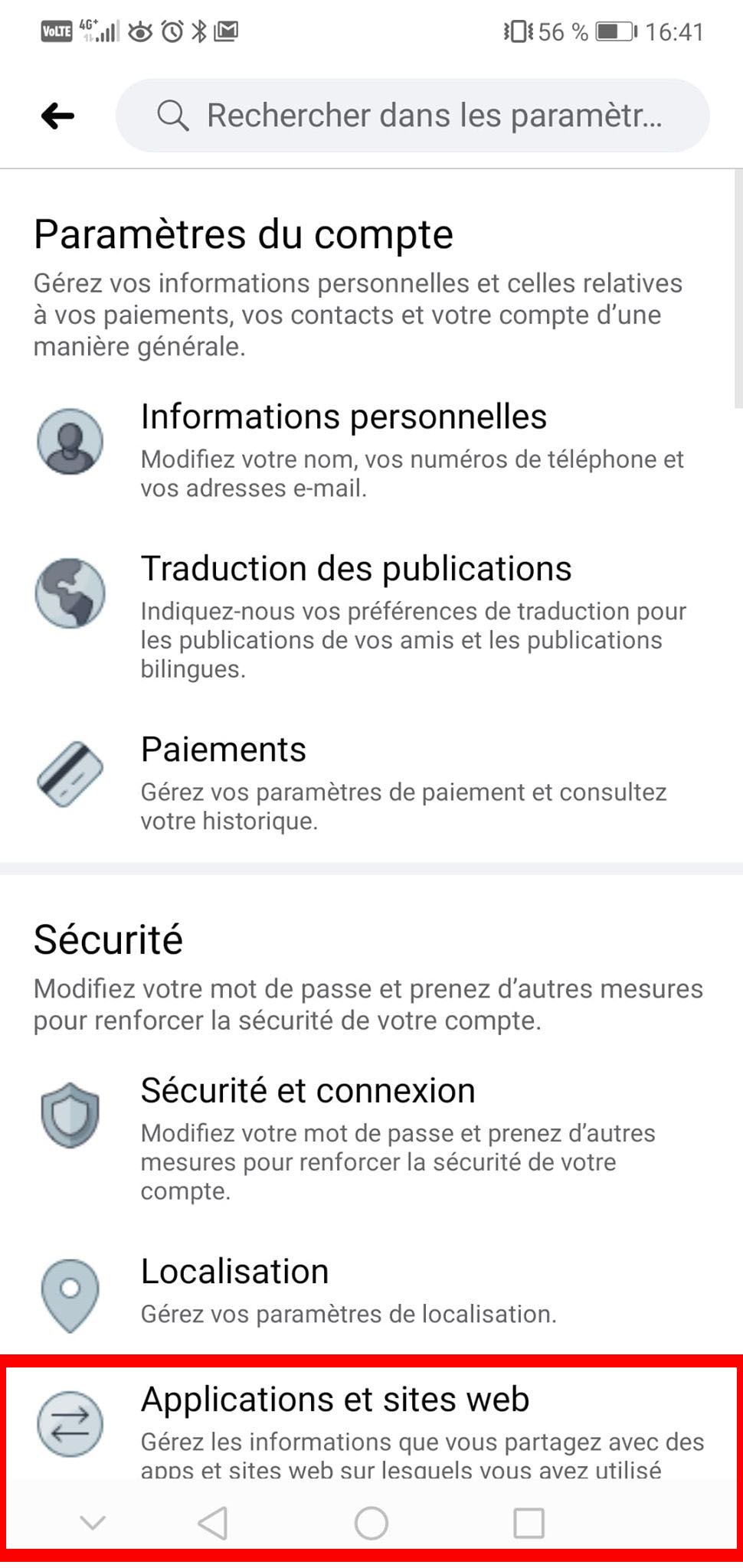Viewport: 743px width, 1568px height.
Task: Open Localisation settings
Action: (x=234, y=1272)
